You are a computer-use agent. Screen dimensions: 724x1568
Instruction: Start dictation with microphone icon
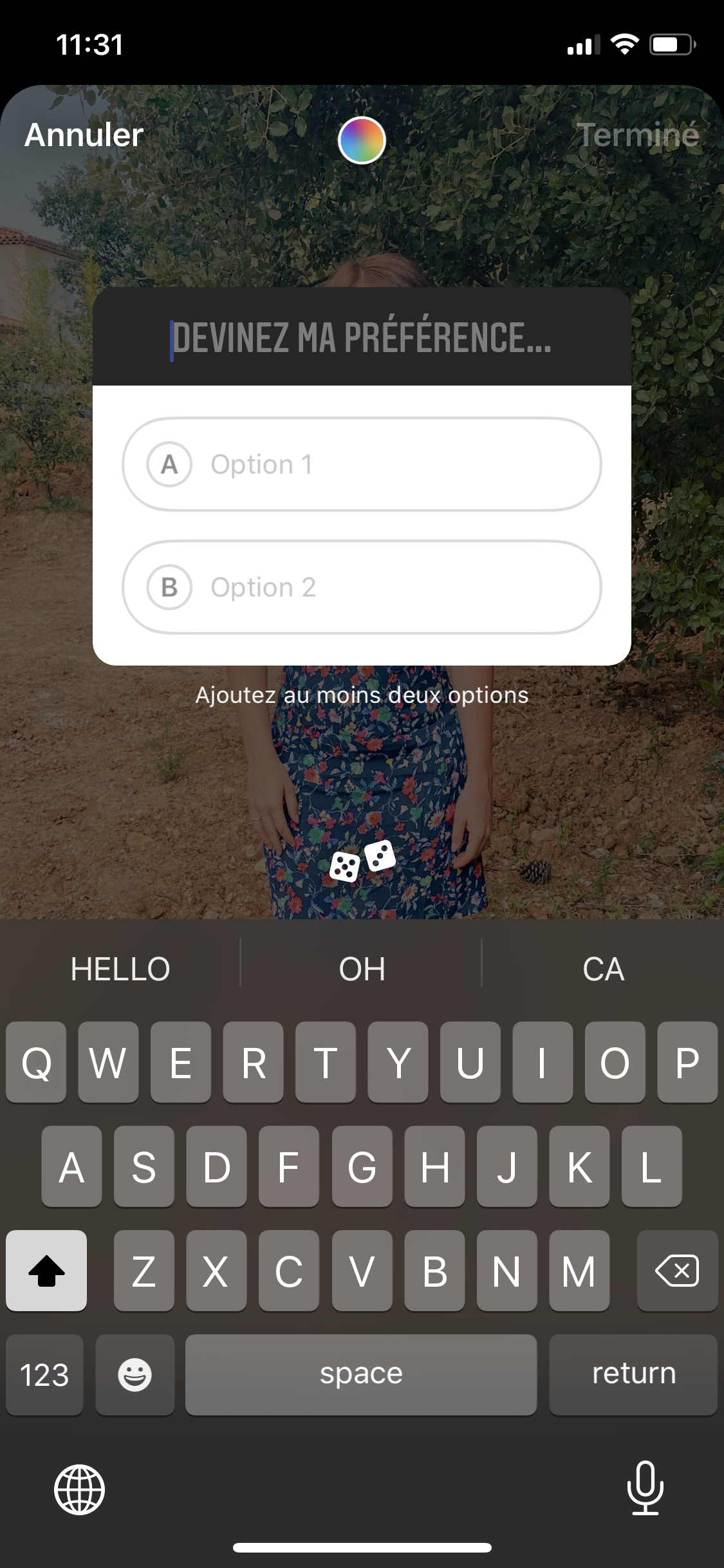(645, 1488)
